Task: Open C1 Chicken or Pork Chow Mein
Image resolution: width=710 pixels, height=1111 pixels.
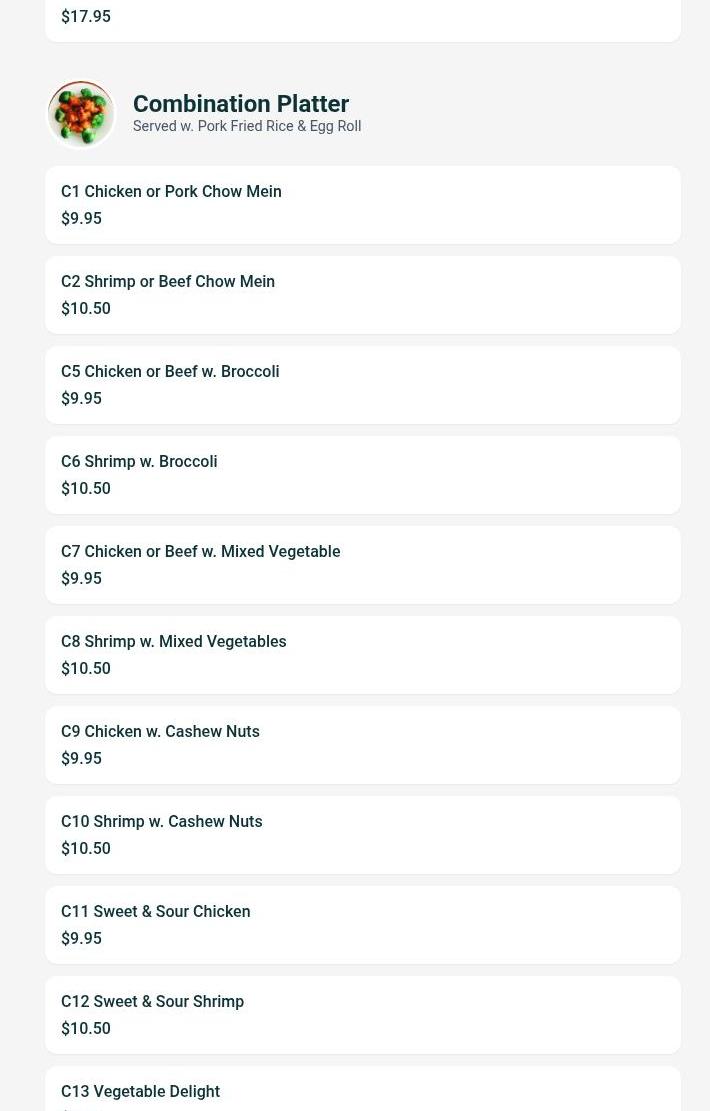Action: [362, 205]
